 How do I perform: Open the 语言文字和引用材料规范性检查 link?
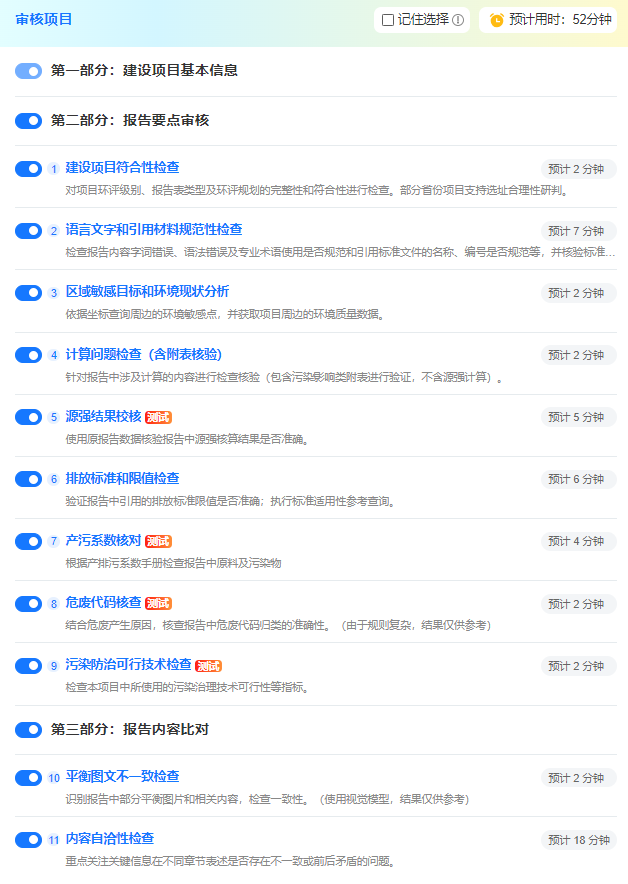pos(154,229)
